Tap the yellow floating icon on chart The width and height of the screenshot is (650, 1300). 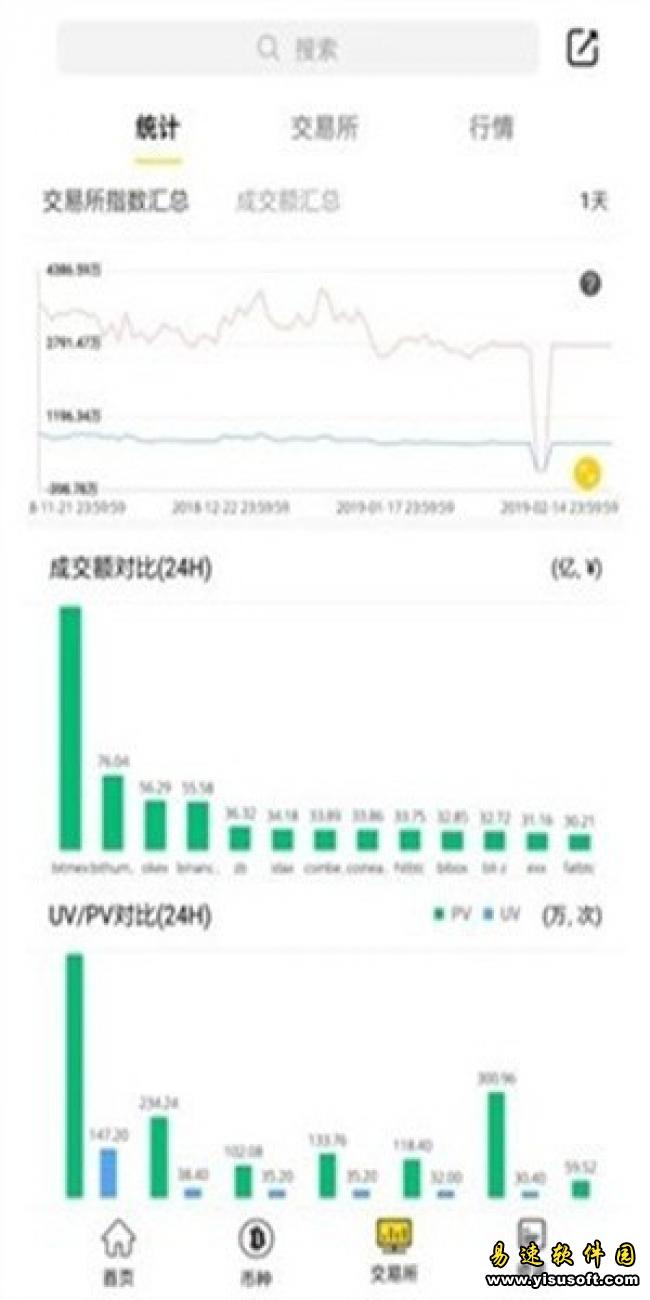click(x=586, y=470)
